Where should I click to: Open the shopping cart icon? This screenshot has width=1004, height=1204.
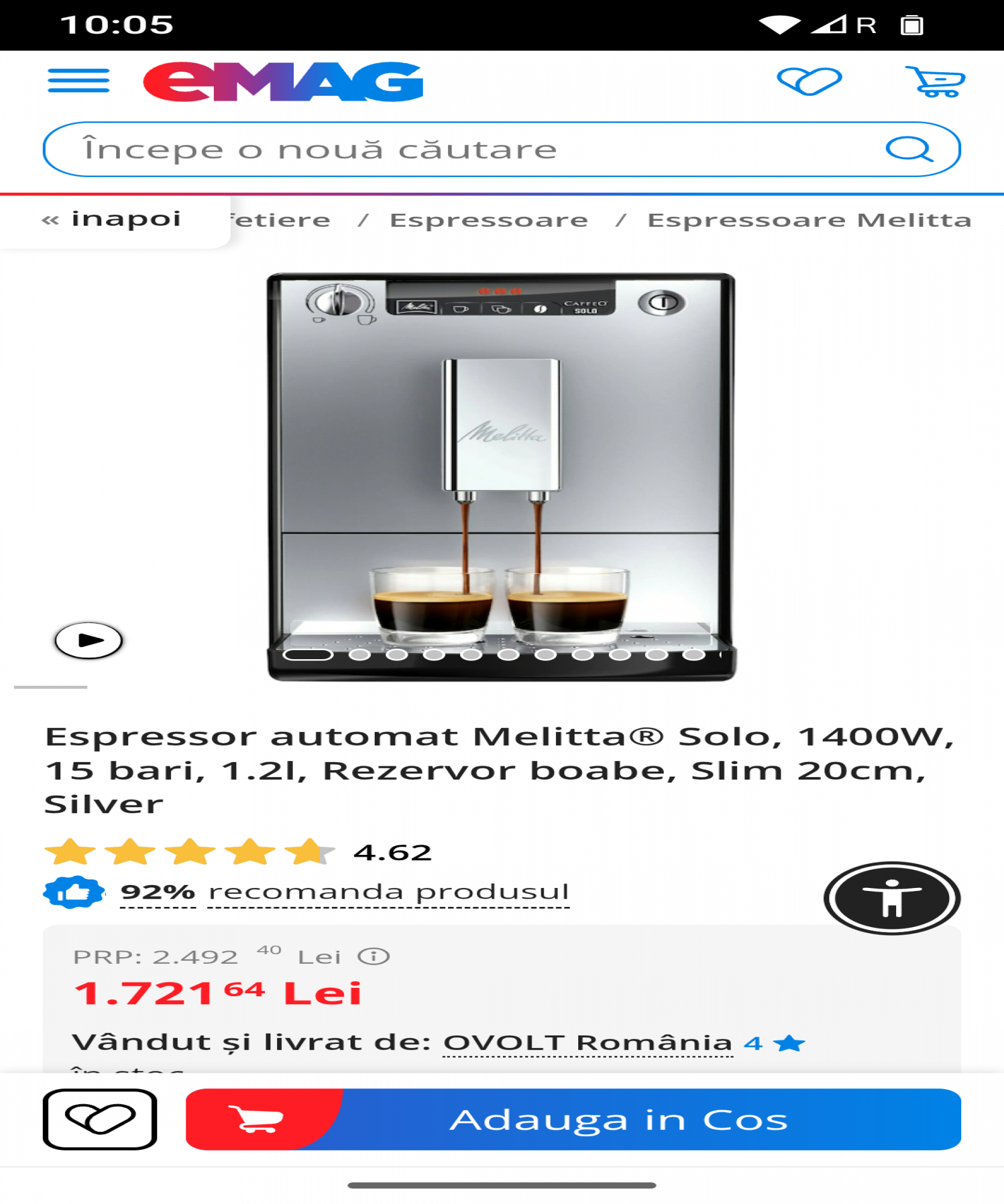click(935, 82)
